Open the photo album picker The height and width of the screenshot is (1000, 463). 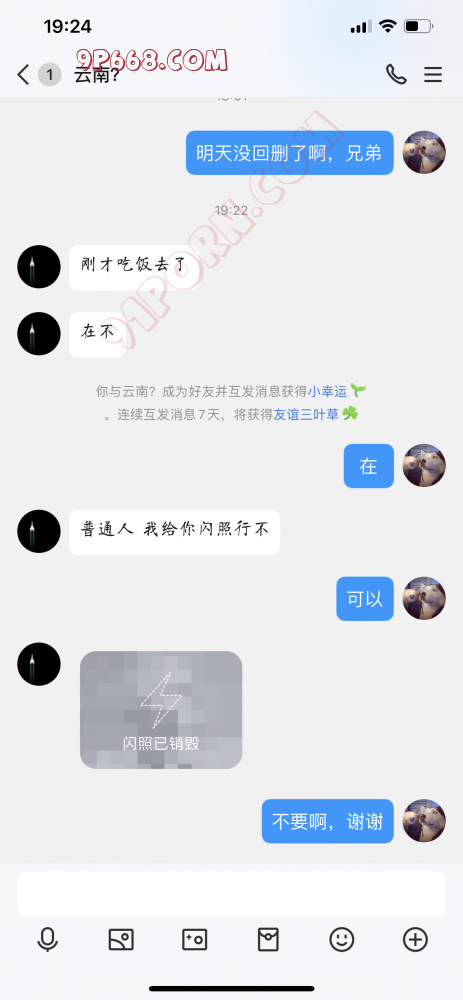(121, 939)
